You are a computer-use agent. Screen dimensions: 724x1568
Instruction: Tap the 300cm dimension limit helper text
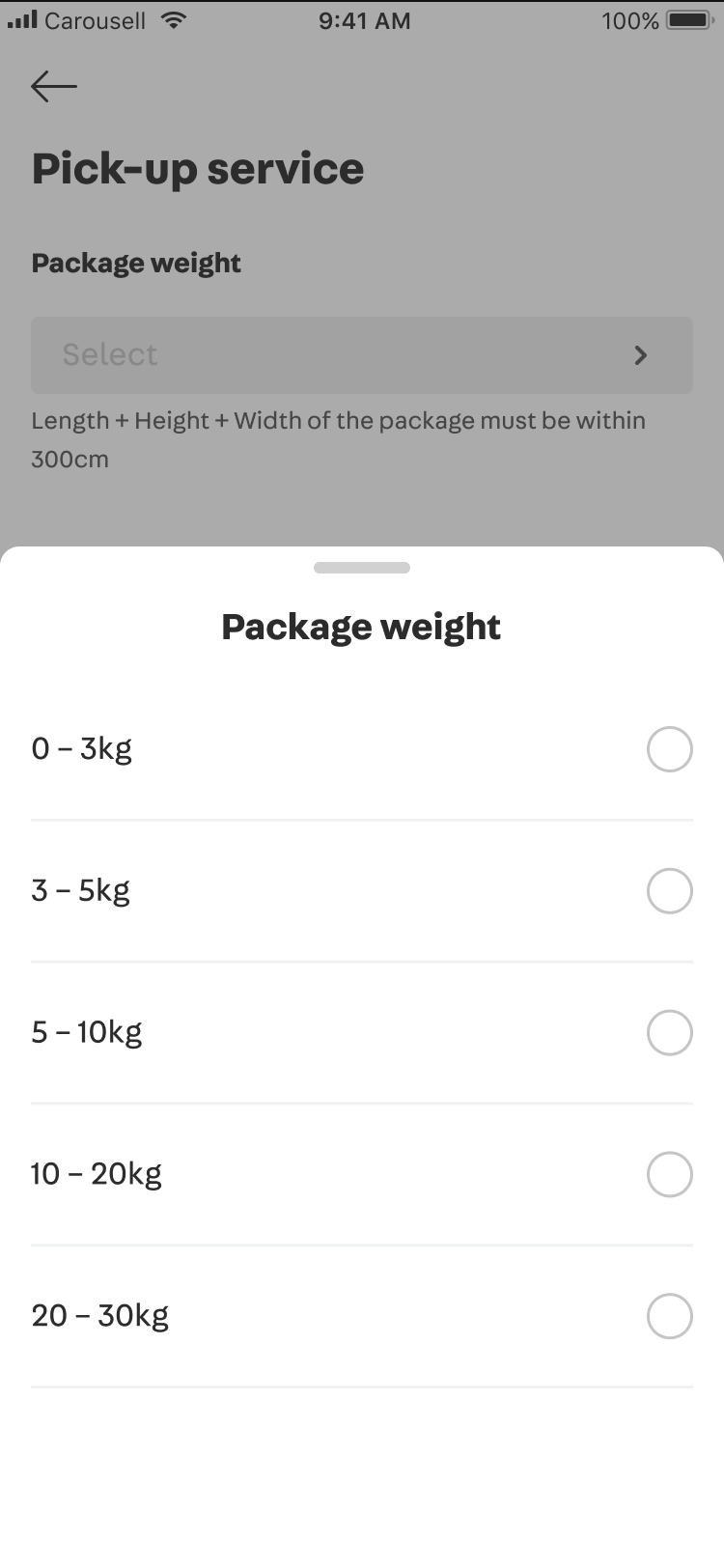(x=338, y=439)
